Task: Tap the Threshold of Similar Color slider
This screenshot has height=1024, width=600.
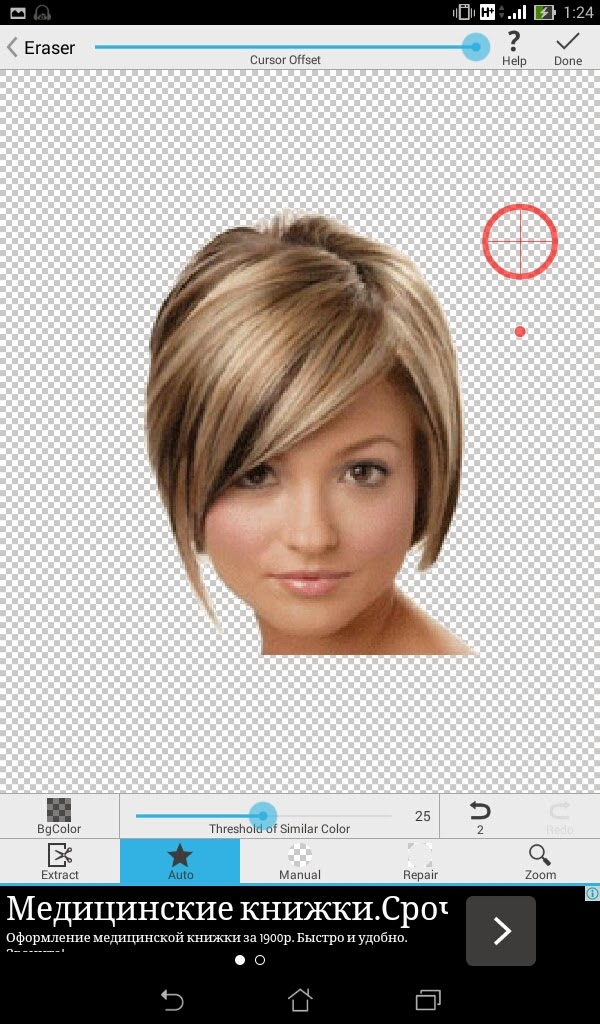Action: click(x=262, y=816)
